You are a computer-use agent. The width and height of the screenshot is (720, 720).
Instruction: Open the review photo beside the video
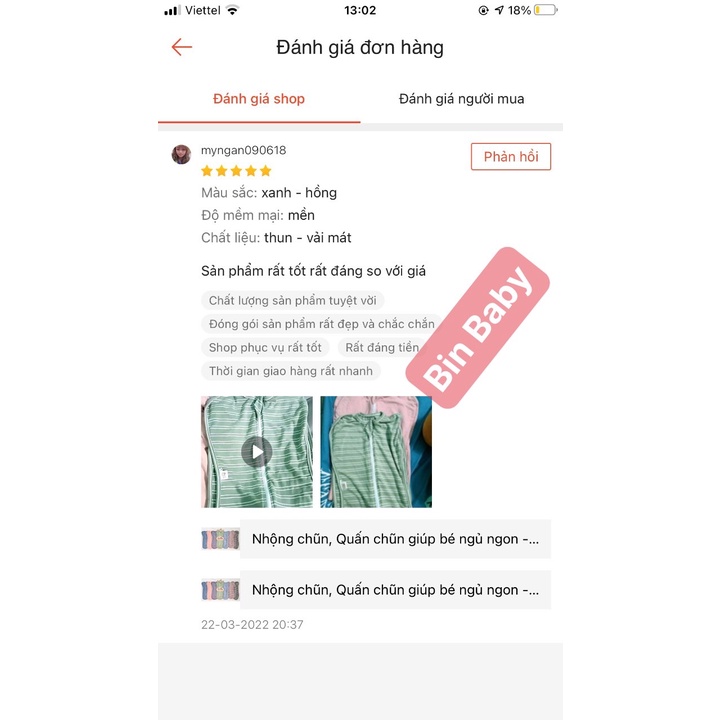pos(376,452)
